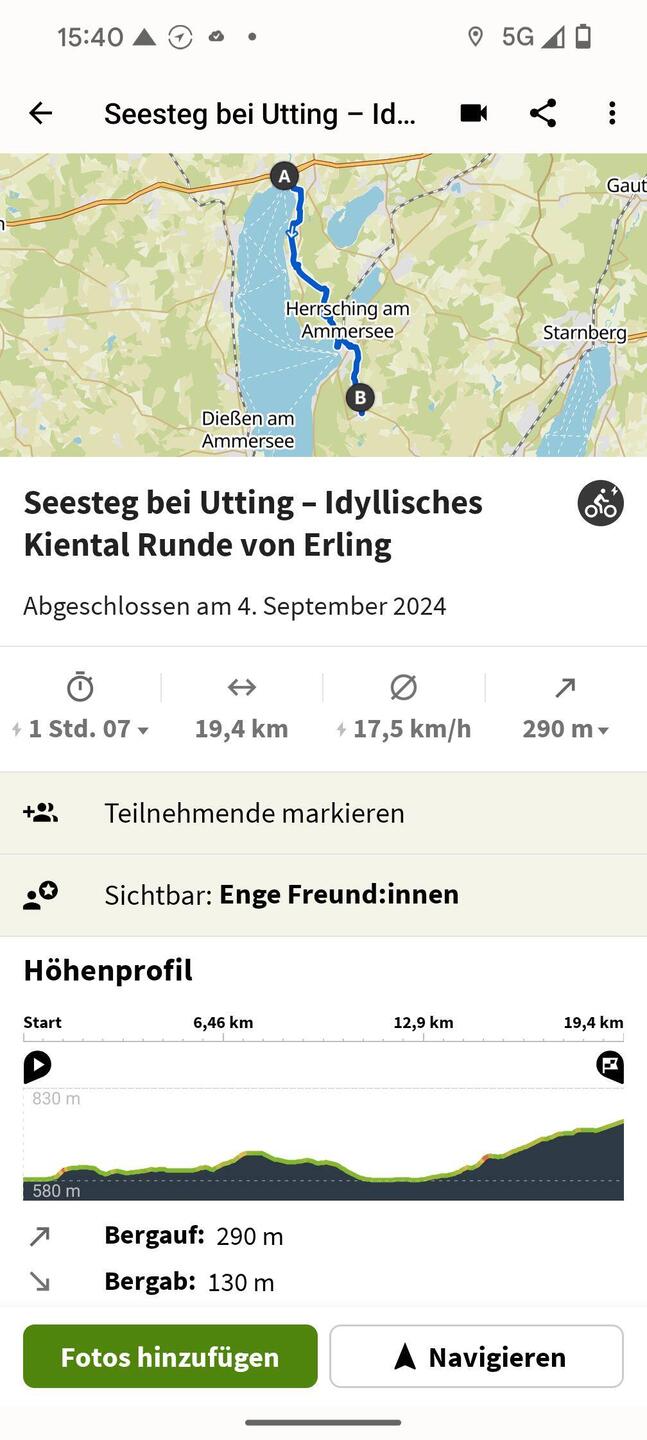Image resolution: width=647 pixels, height=1440 pixels.
Task: Open Teilnehmende markieren
Action: pyautogui.click(x=323, y=813)
